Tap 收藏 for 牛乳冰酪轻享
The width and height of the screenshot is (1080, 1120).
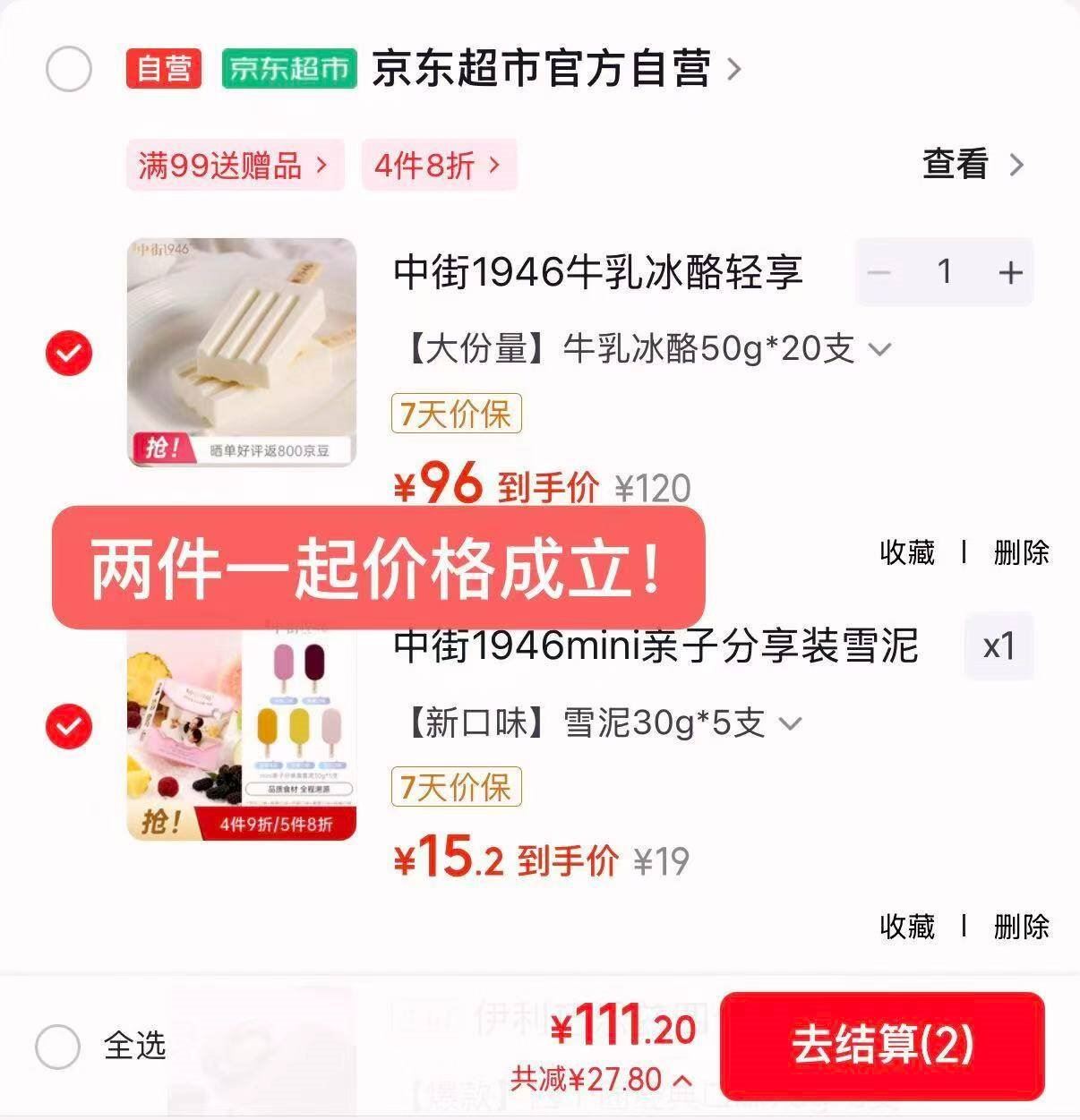[x=907, y=552]
